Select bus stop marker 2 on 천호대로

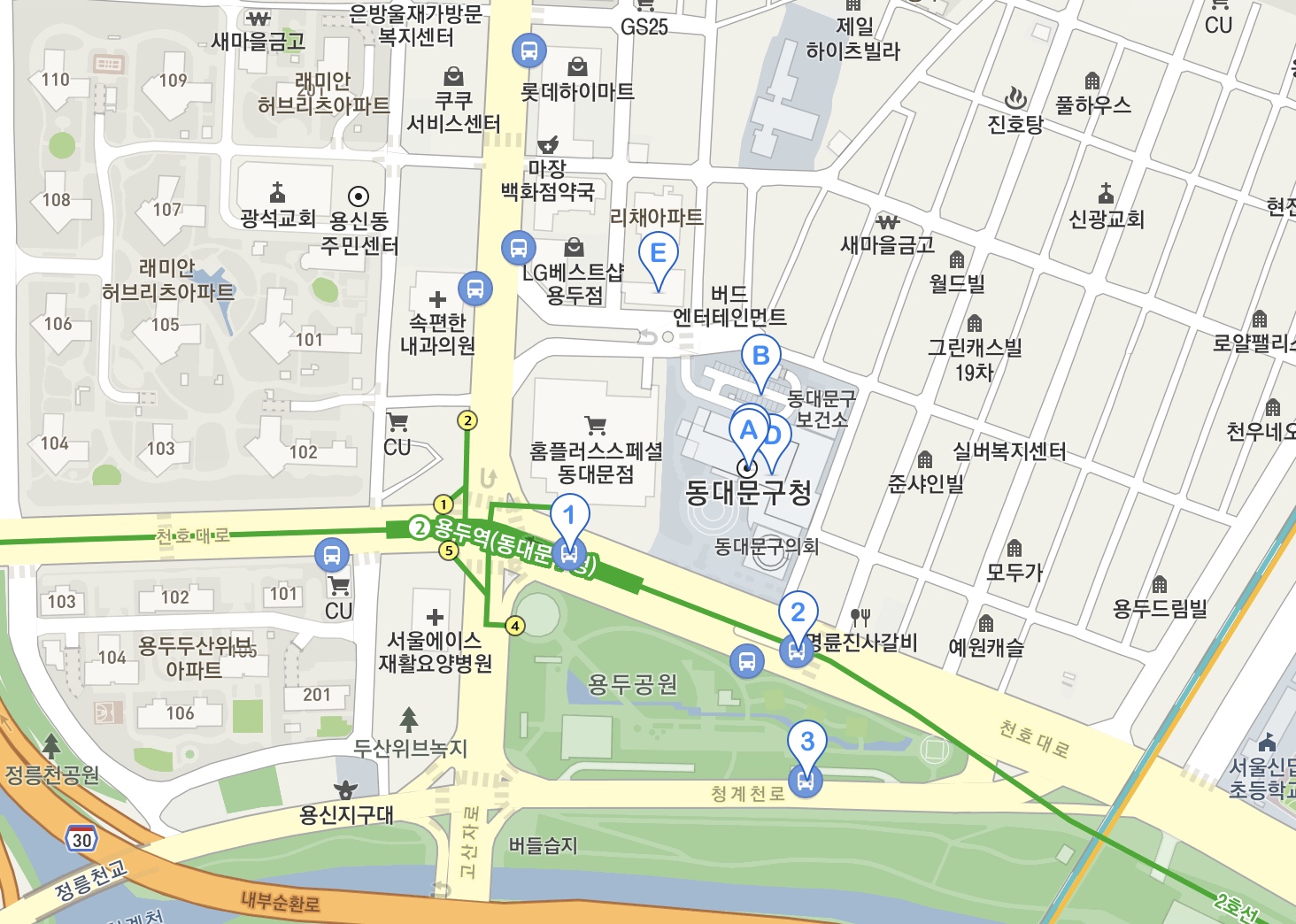[798, 612]
